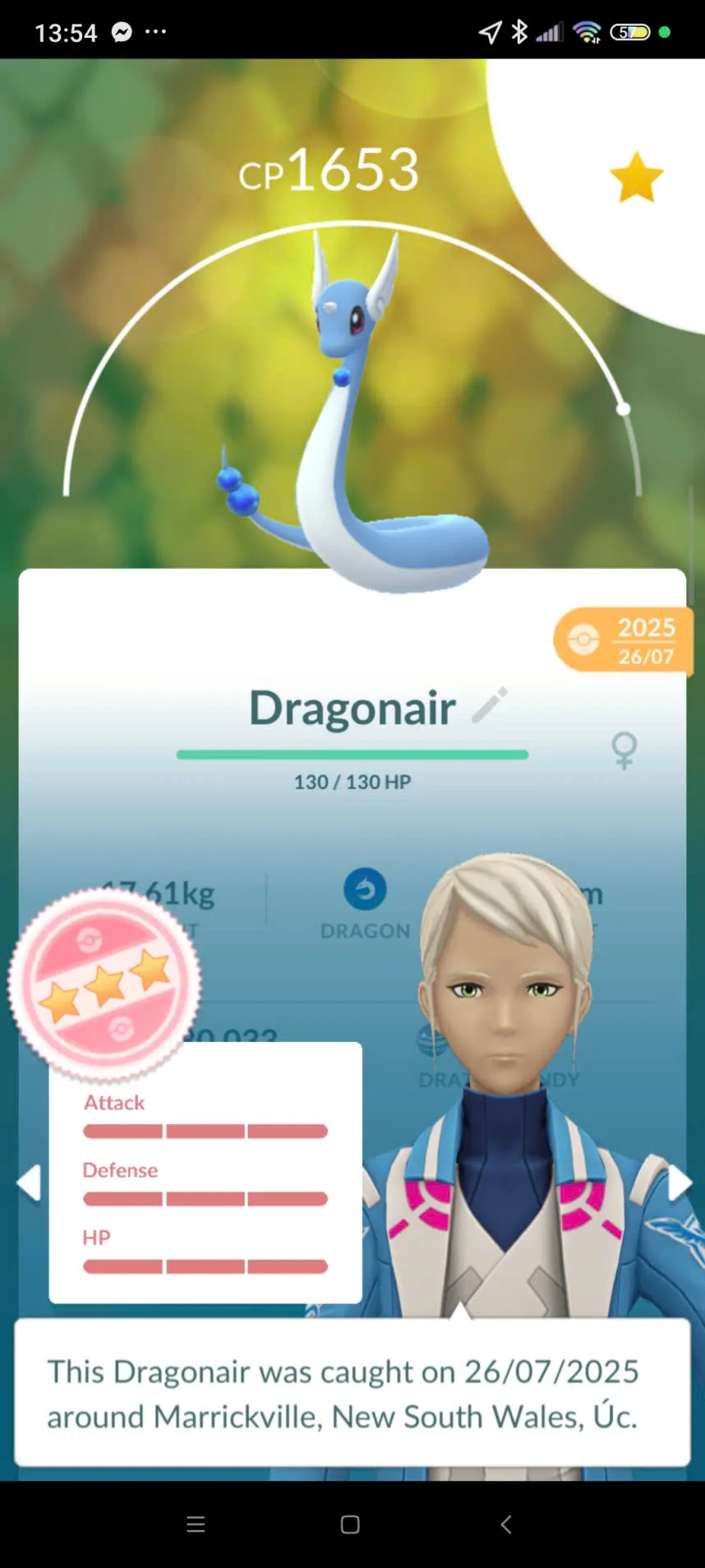Tap the appraisal speech bubble to continue

click(352, 1393)
